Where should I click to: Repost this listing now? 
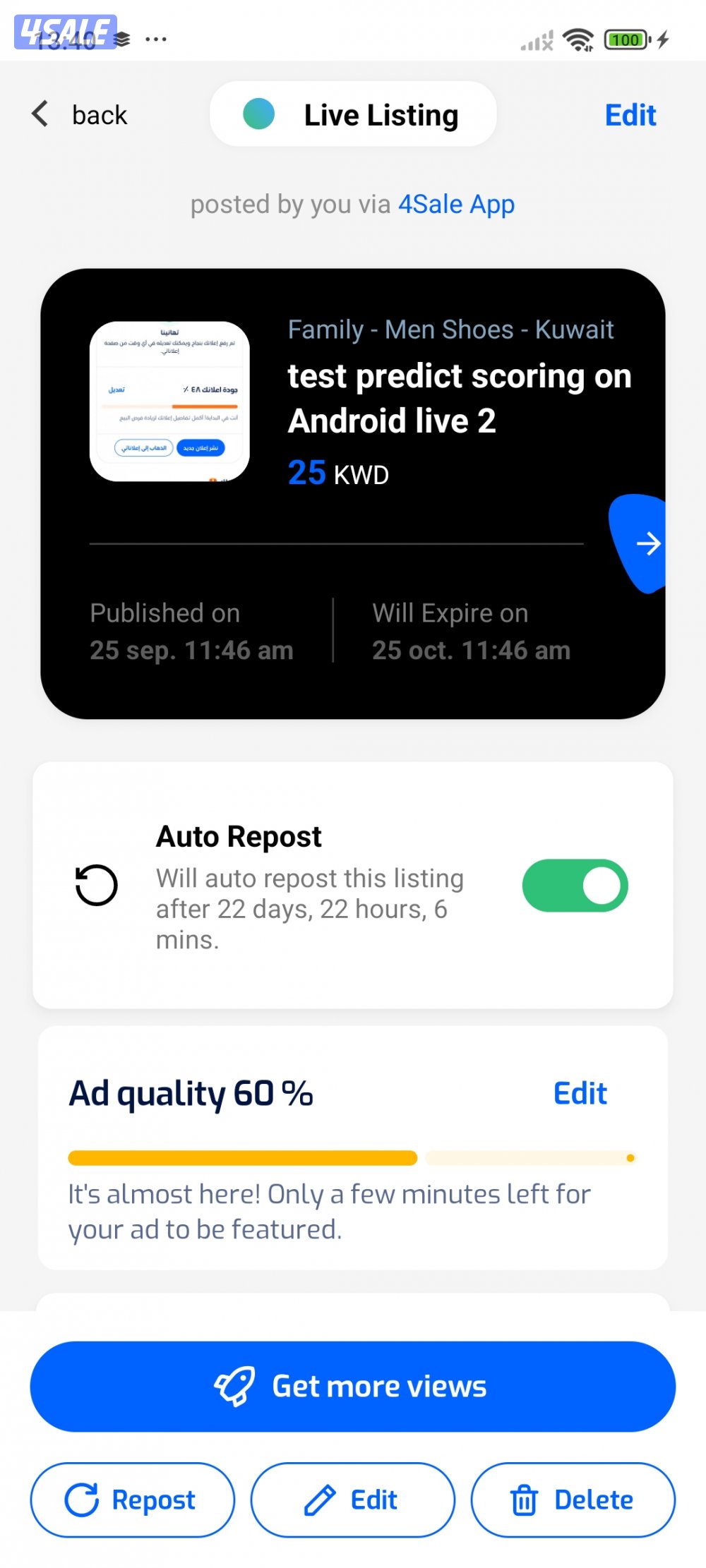coord(133,1499)
